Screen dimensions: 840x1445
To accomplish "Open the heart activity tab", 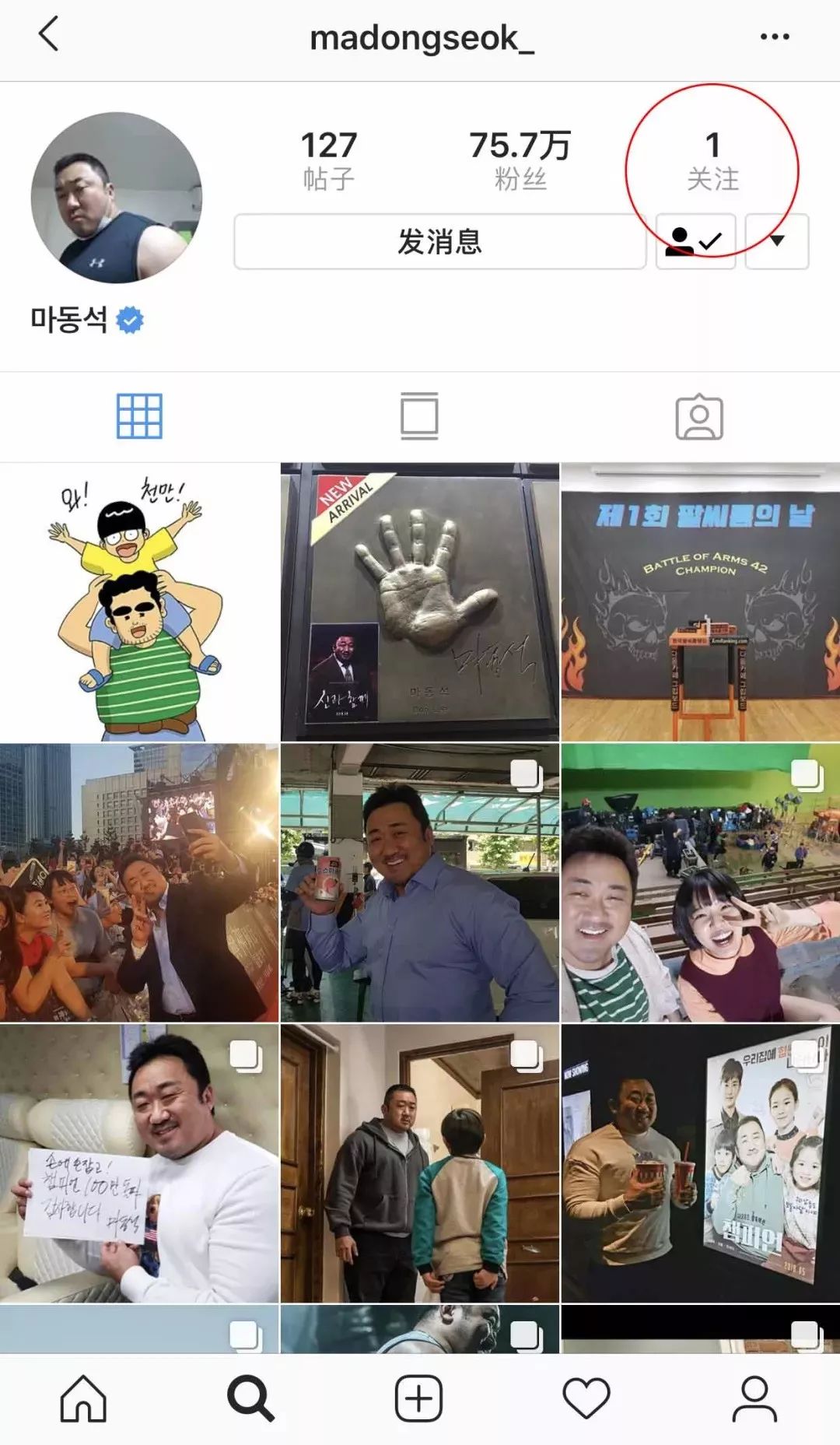I will tap(586, 1398).
